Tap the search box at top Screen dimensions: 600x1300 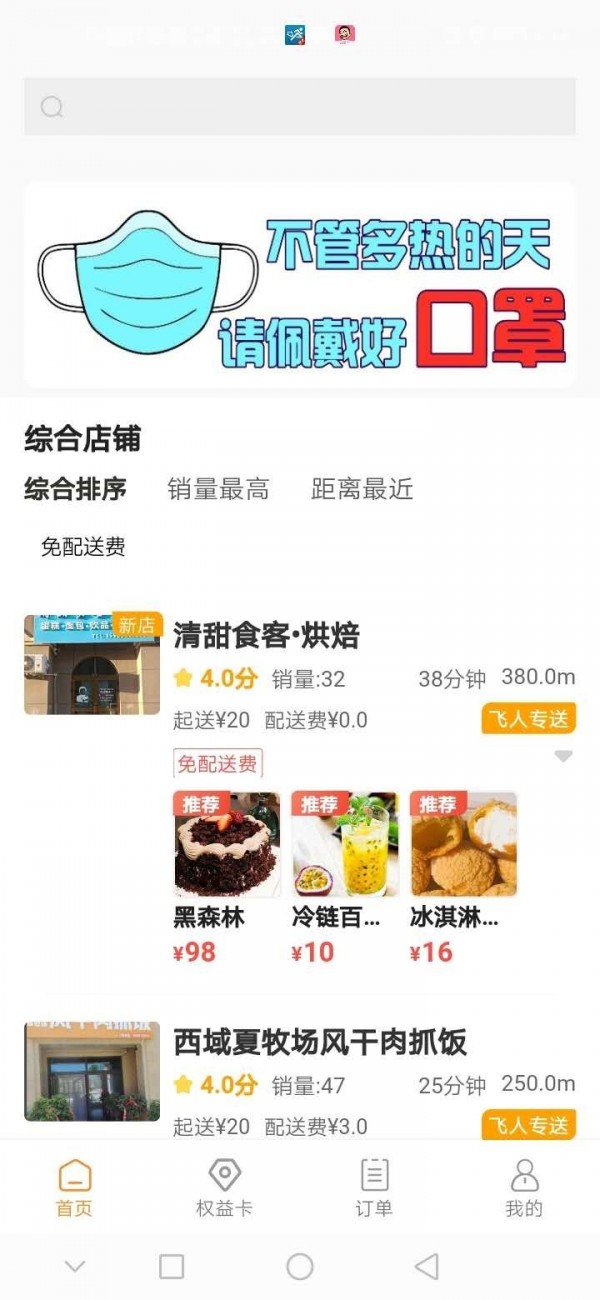point(300,106)
